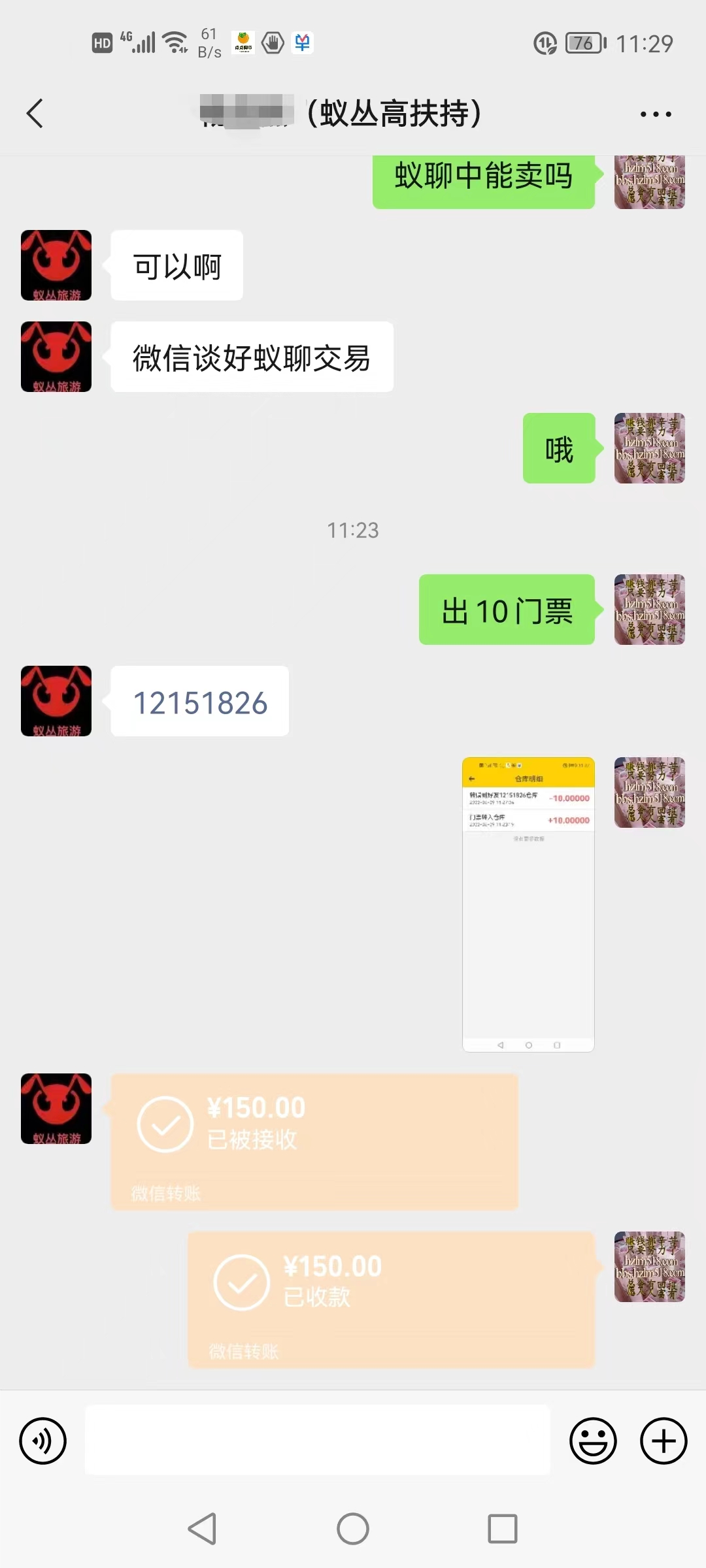This screenshot has height=1568, width=706.
Task: Switch to voice message input
Action: (43, 1441)
